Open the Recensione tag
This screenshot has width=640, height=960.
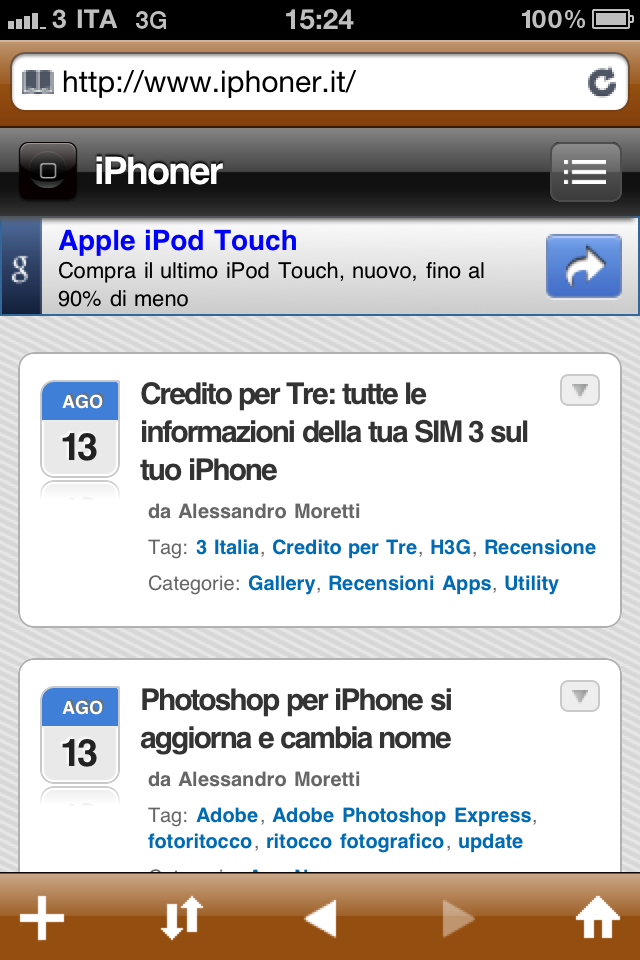click(540, 547)
